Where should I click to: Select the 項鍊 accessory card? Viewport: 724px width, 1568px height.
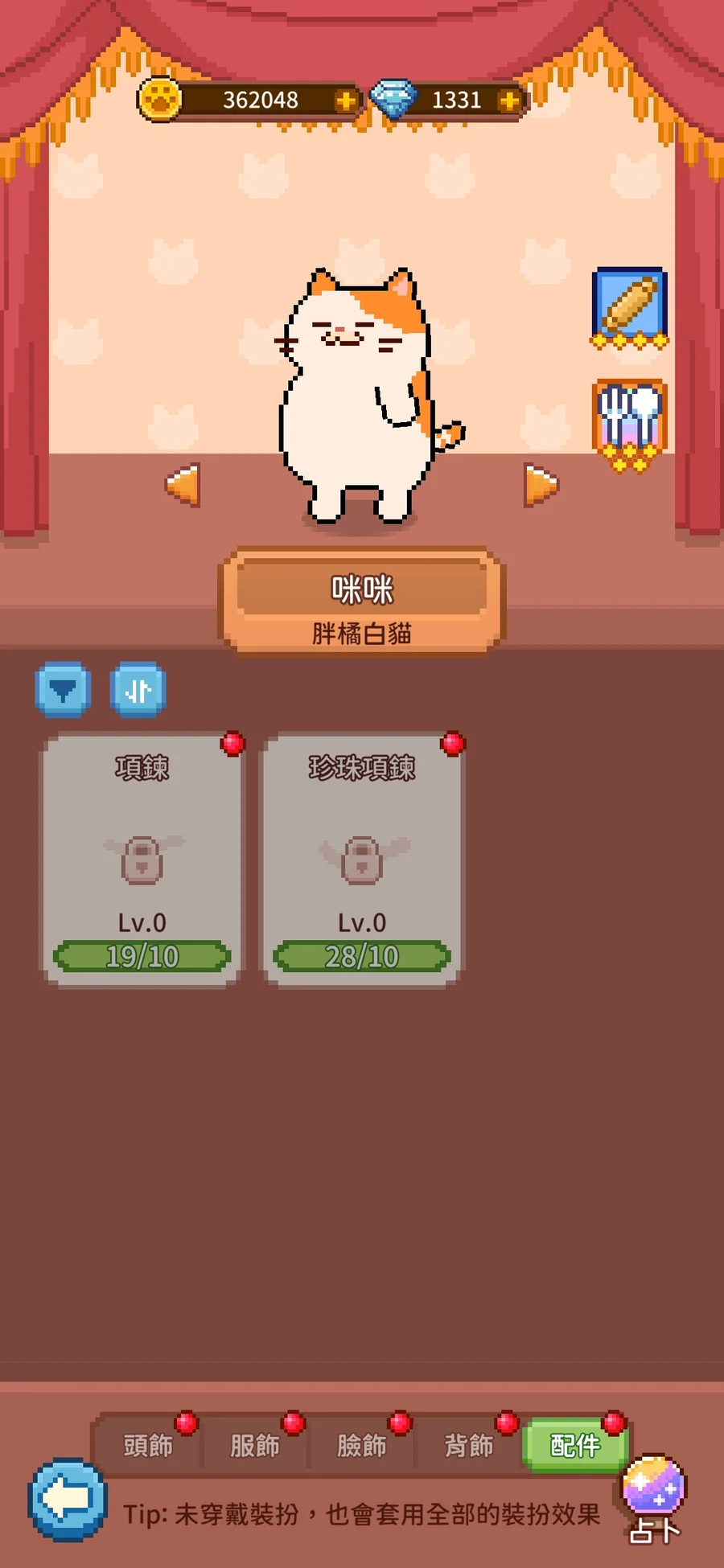point(142,859)
